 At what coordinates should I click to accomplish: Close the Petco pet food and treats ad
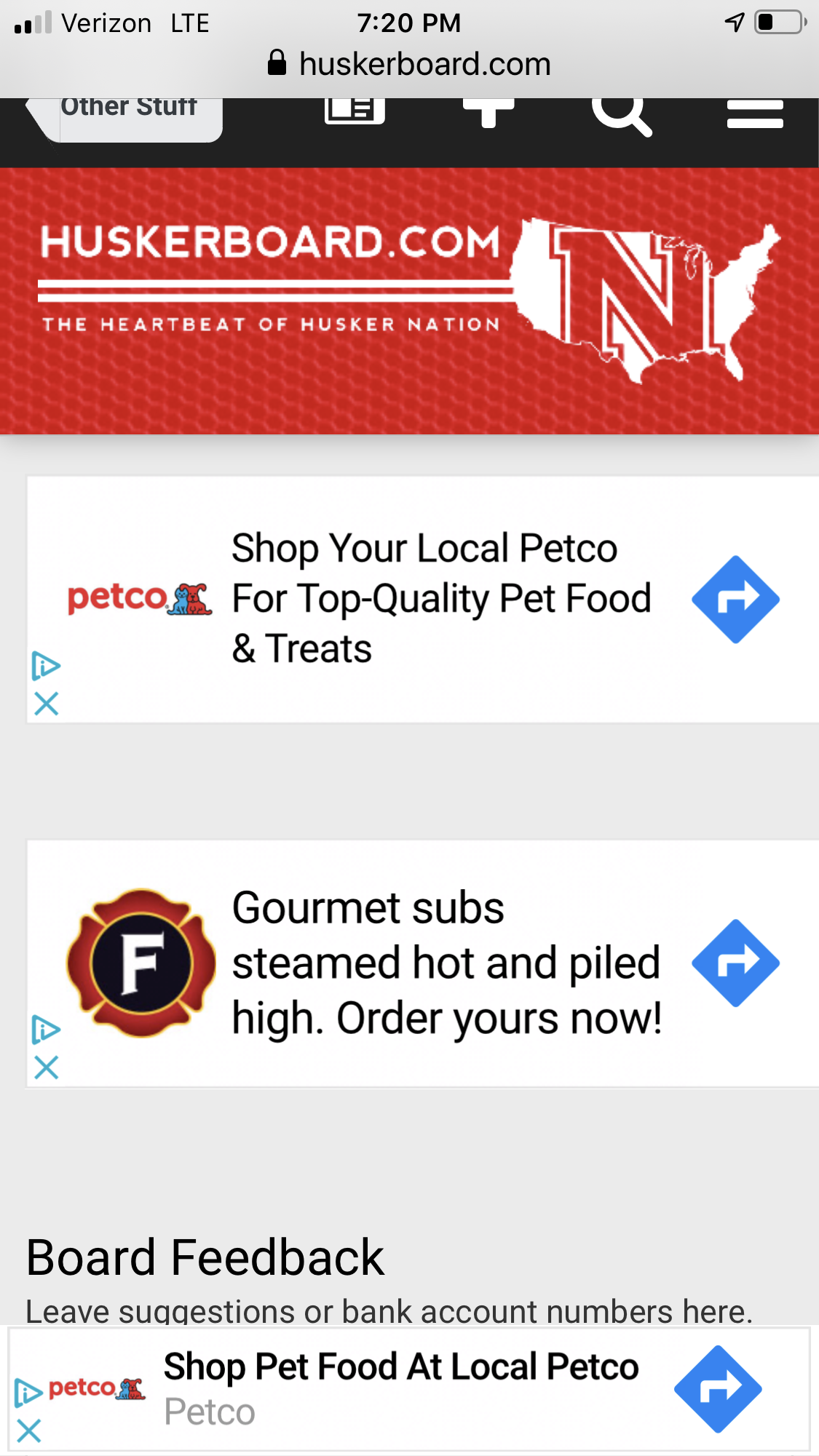click(x=47, y=704)
